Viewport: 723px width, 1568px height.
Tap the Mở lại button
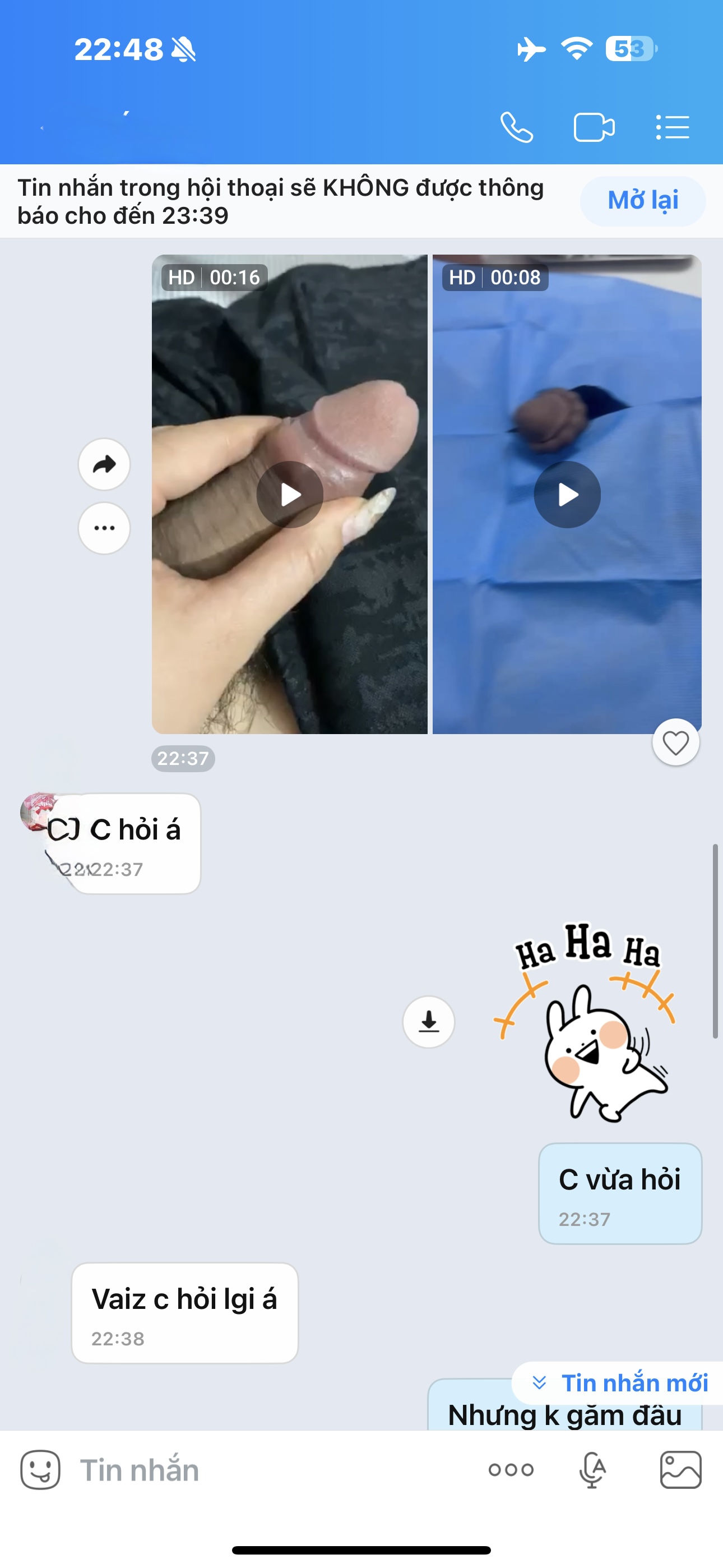tap(643, 201)
